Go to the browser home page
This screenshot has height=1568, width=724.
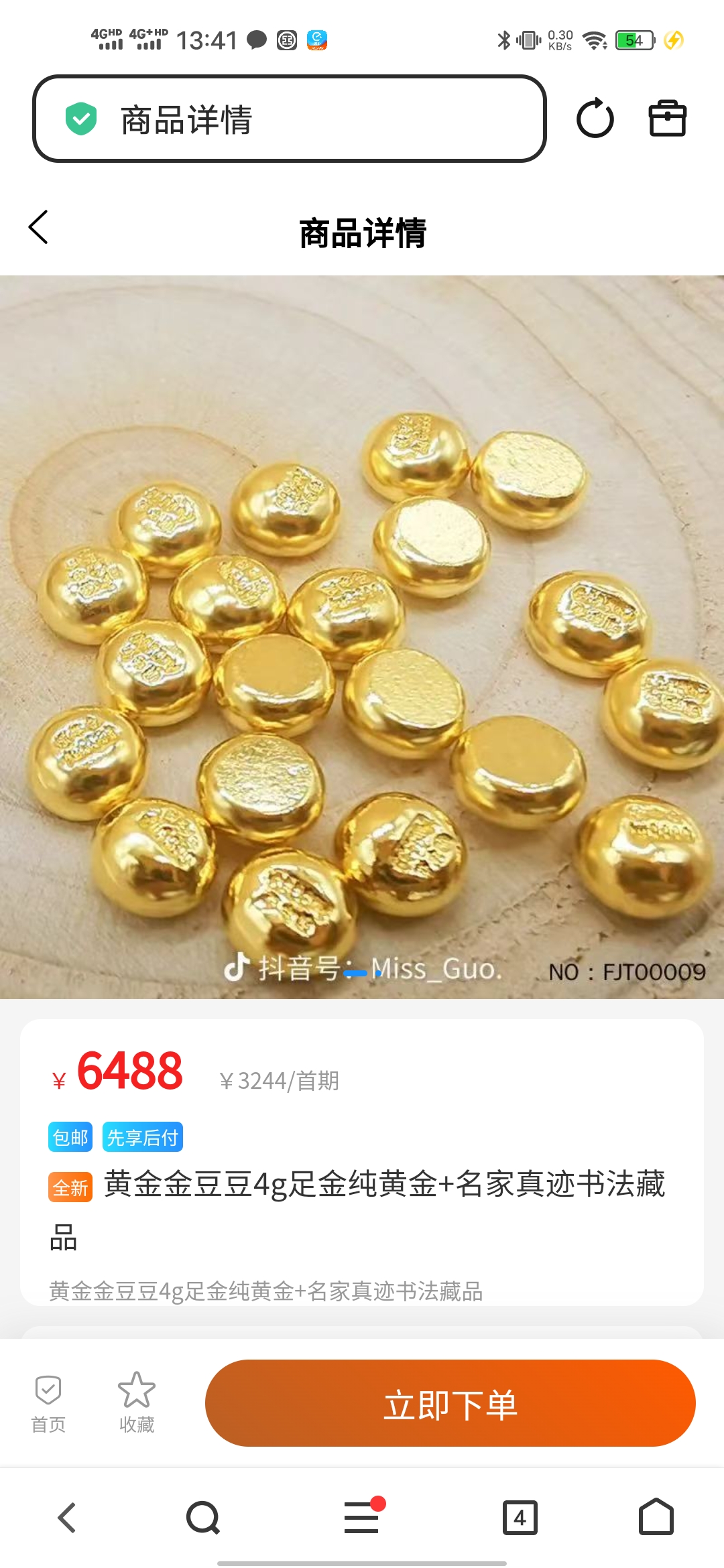(656, 1518)
